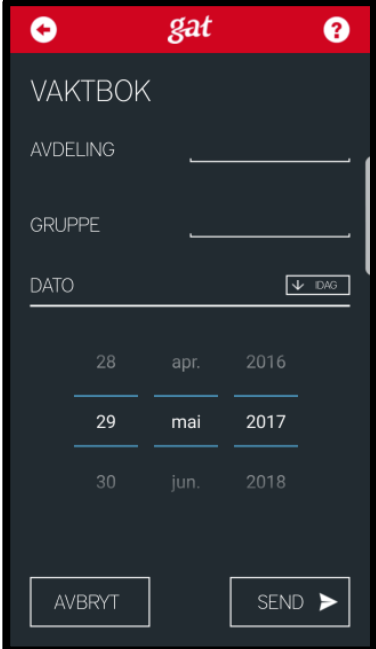Choose day 28 in date picker
This screenshot has width=376, height=649.
[106, 362]
